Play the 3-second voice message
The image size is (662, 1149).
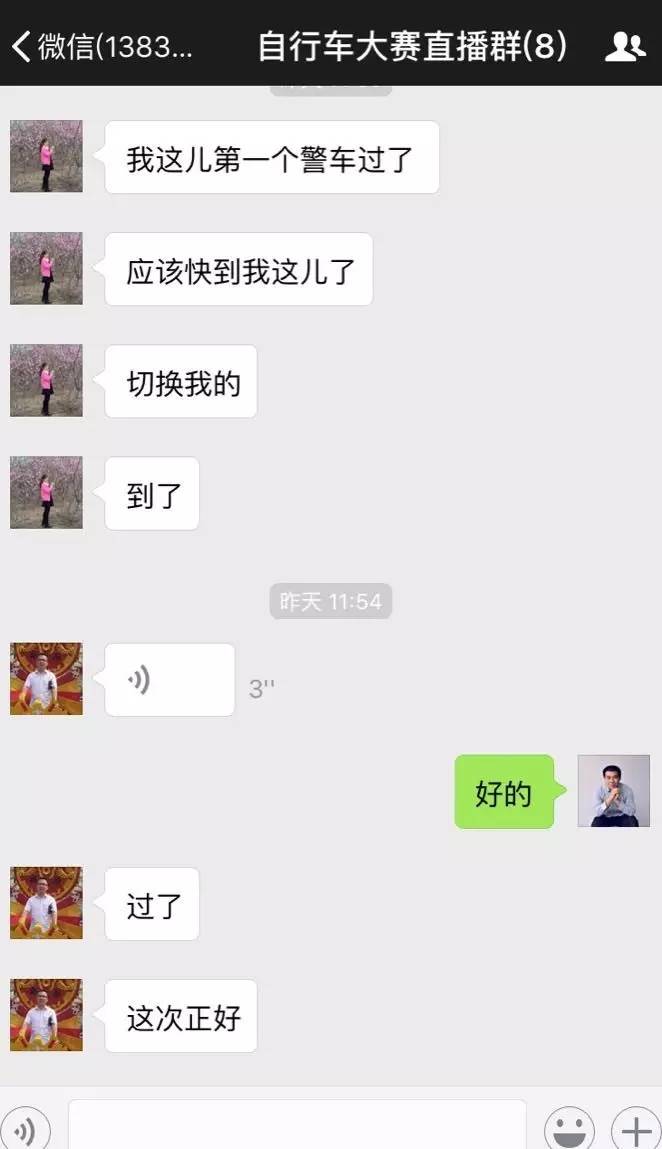pyautogui.click(x=169, y=680)
